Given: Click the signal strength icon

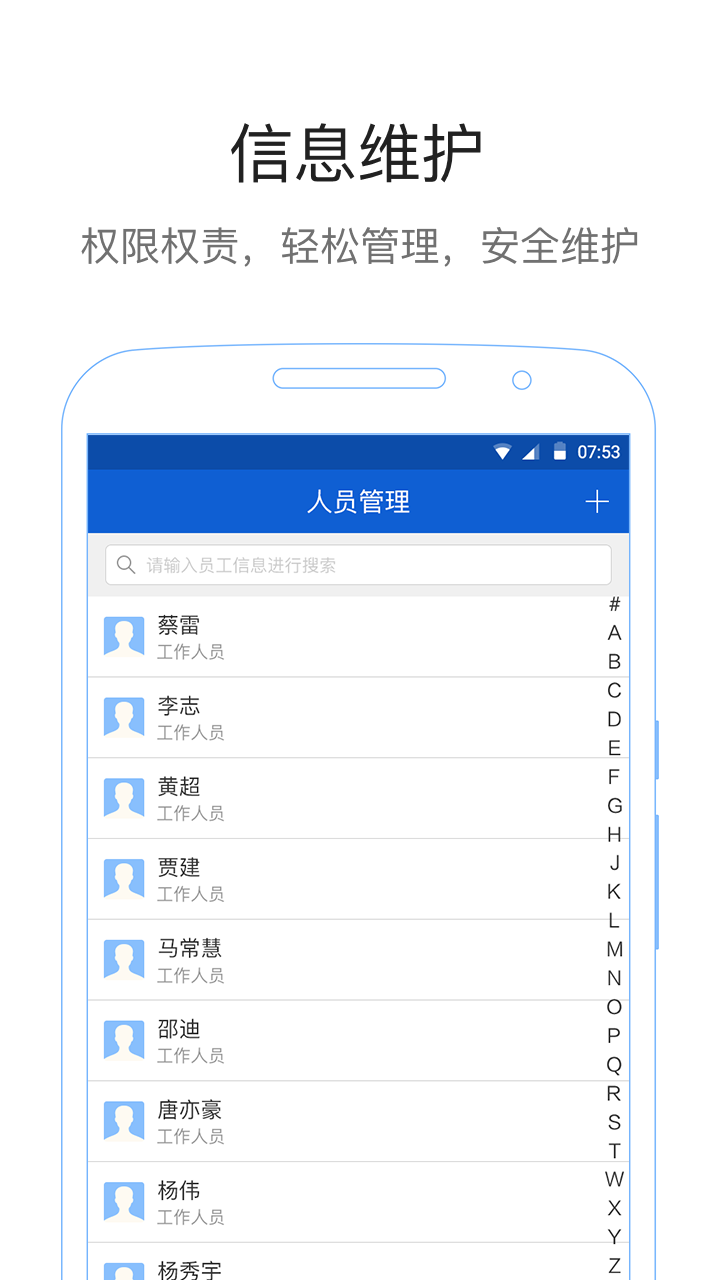Looking at the screenshot, I should [529, 451].
